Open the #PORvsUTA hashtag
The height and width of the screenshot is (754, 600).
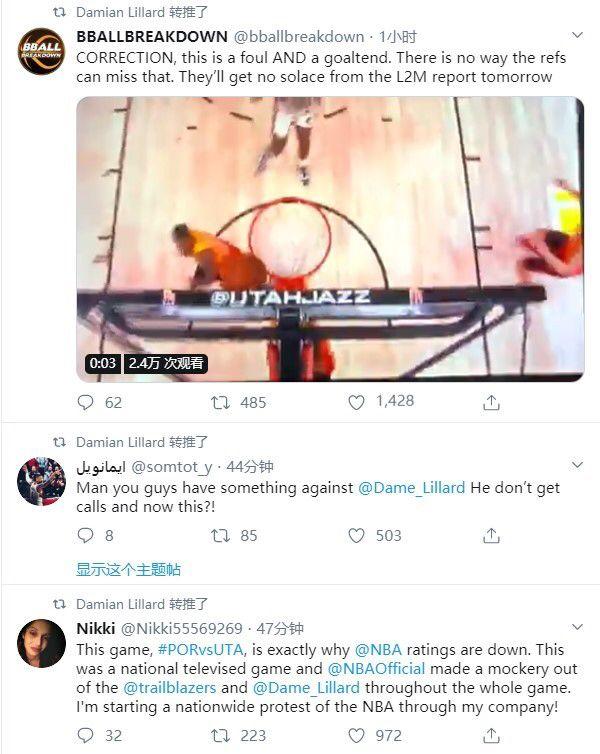(x=199, y=649)
